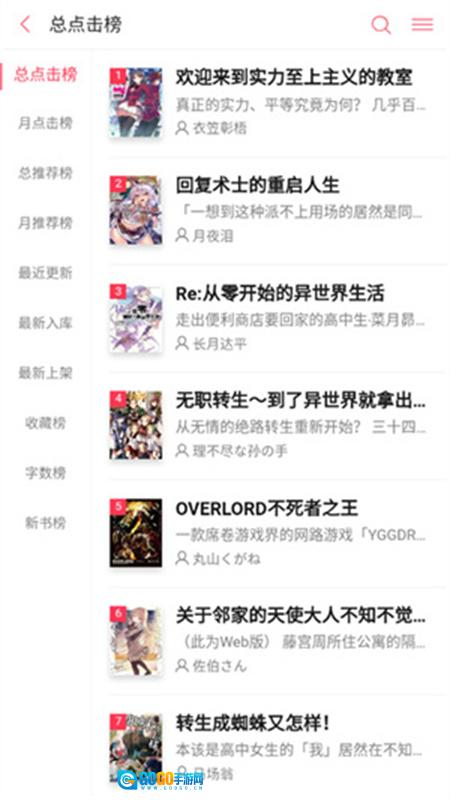Screen dimensions: 450x800
Task: Show the 最近更新 list
Action: point(45,273)
